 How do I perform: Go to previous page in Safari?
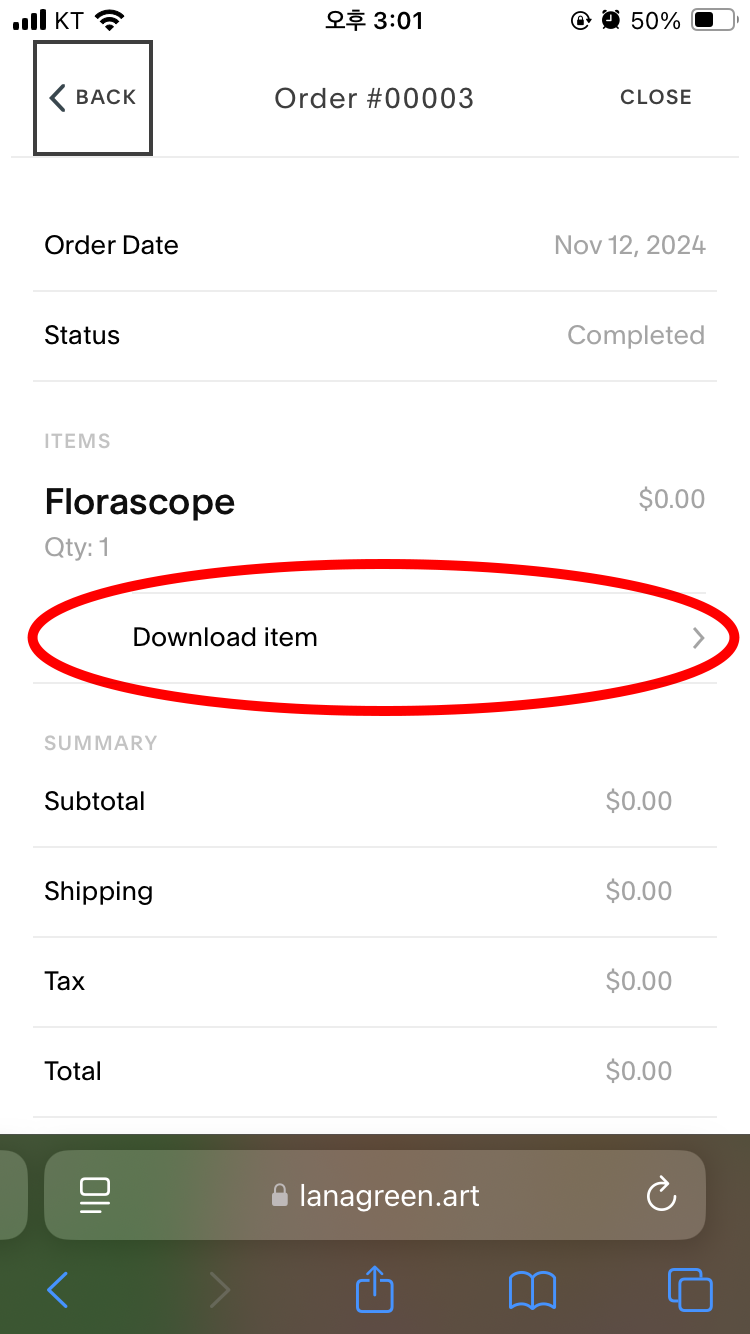58,1290
